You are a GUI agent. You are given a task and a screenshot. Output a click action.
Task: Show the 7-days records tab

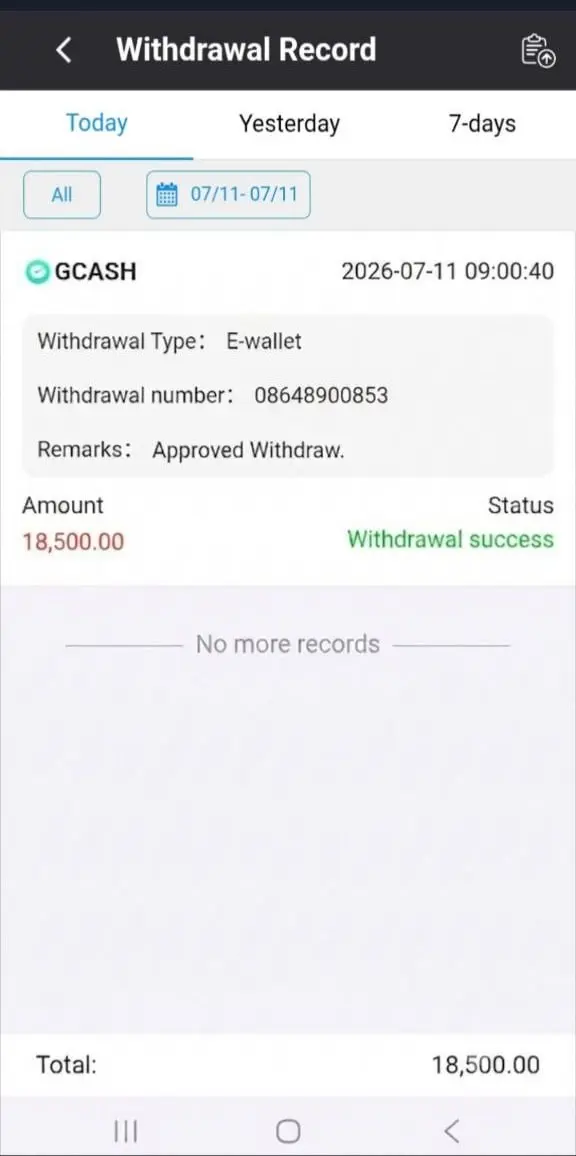(x=482, y=123)
